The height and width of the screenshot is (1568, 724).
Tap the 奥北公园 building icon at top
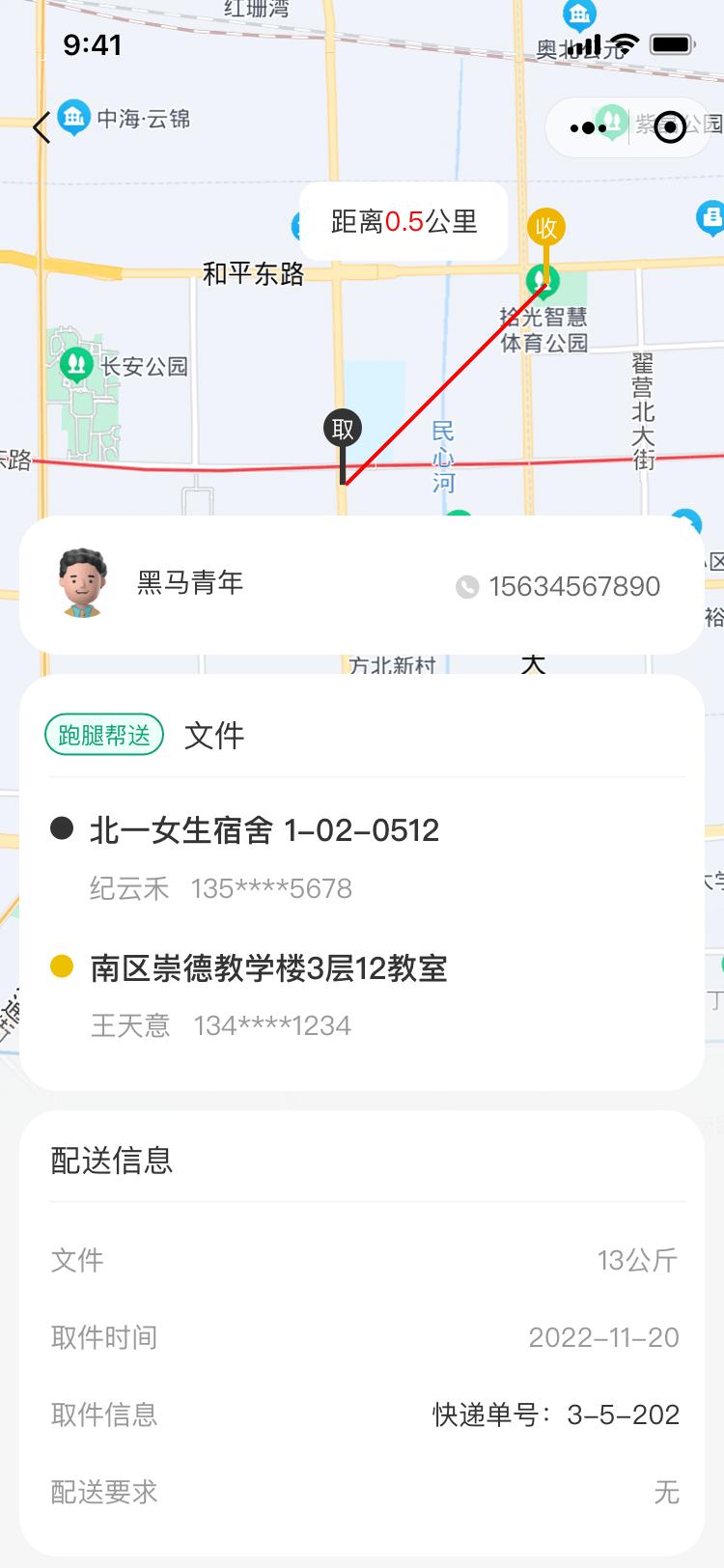(x=579, y=15)
